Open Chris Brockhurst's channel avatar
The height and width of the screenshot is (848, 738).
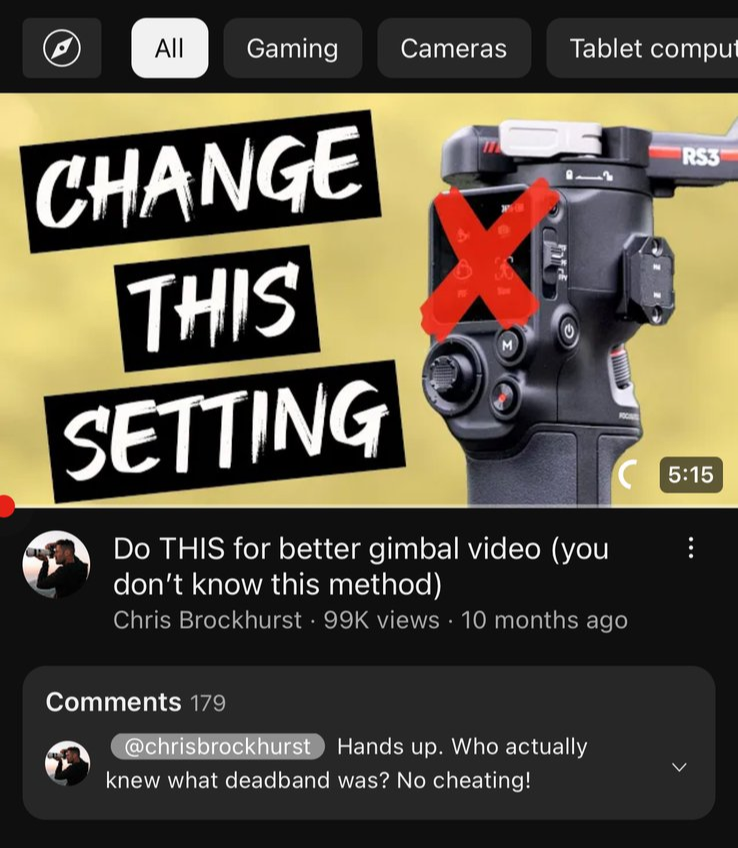[56, 564]
